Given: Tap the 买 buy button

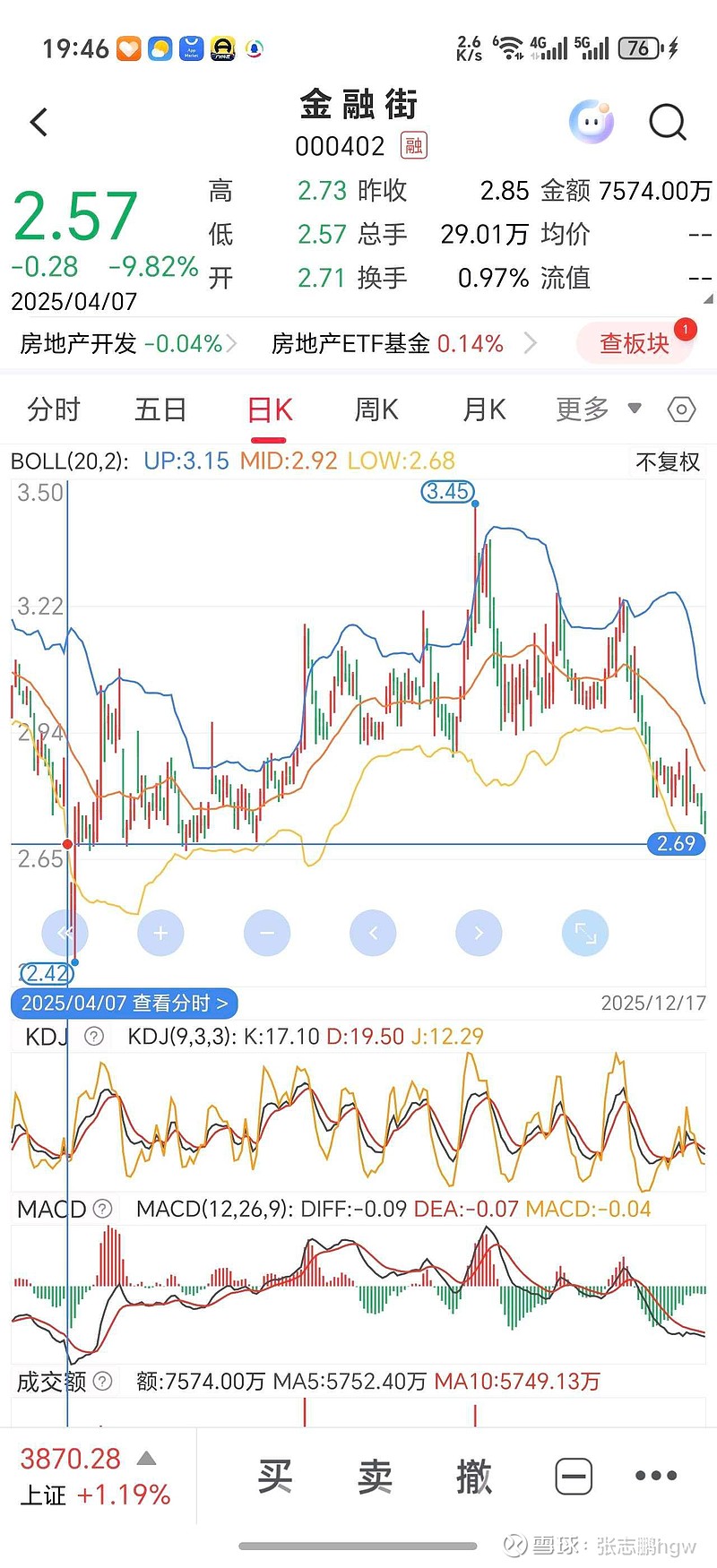Looking at the screenshot, I should point(274,1476).
